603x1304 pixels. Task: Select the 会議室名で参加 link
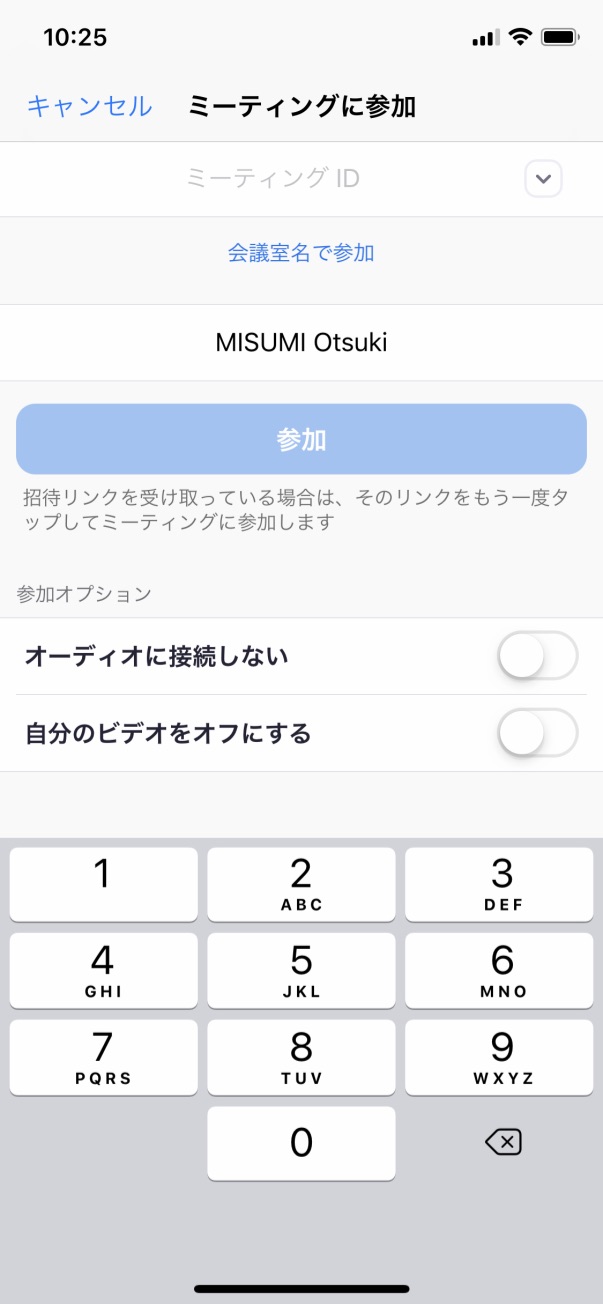click(301, 253)
